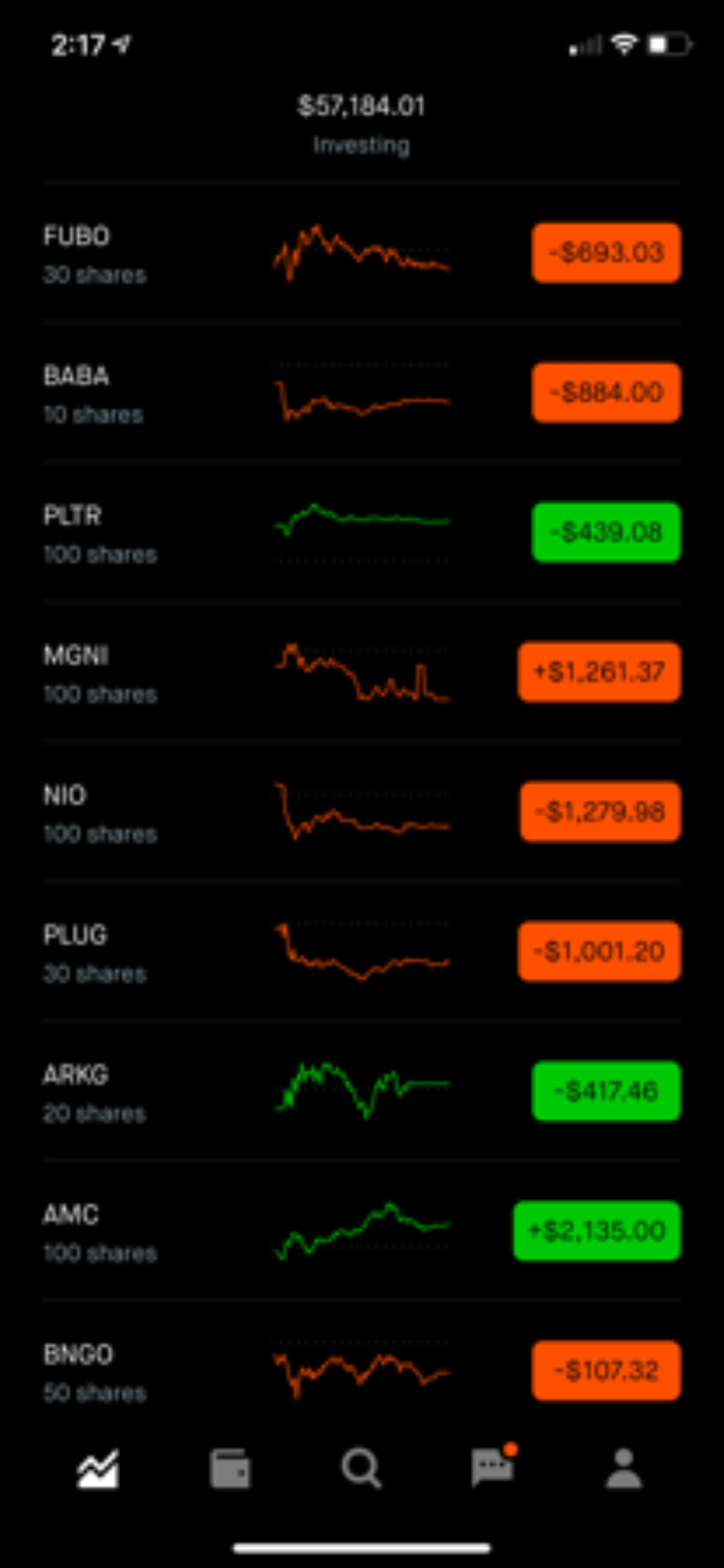
Task: Open the PLUG stock row
Action: [361, 952]
